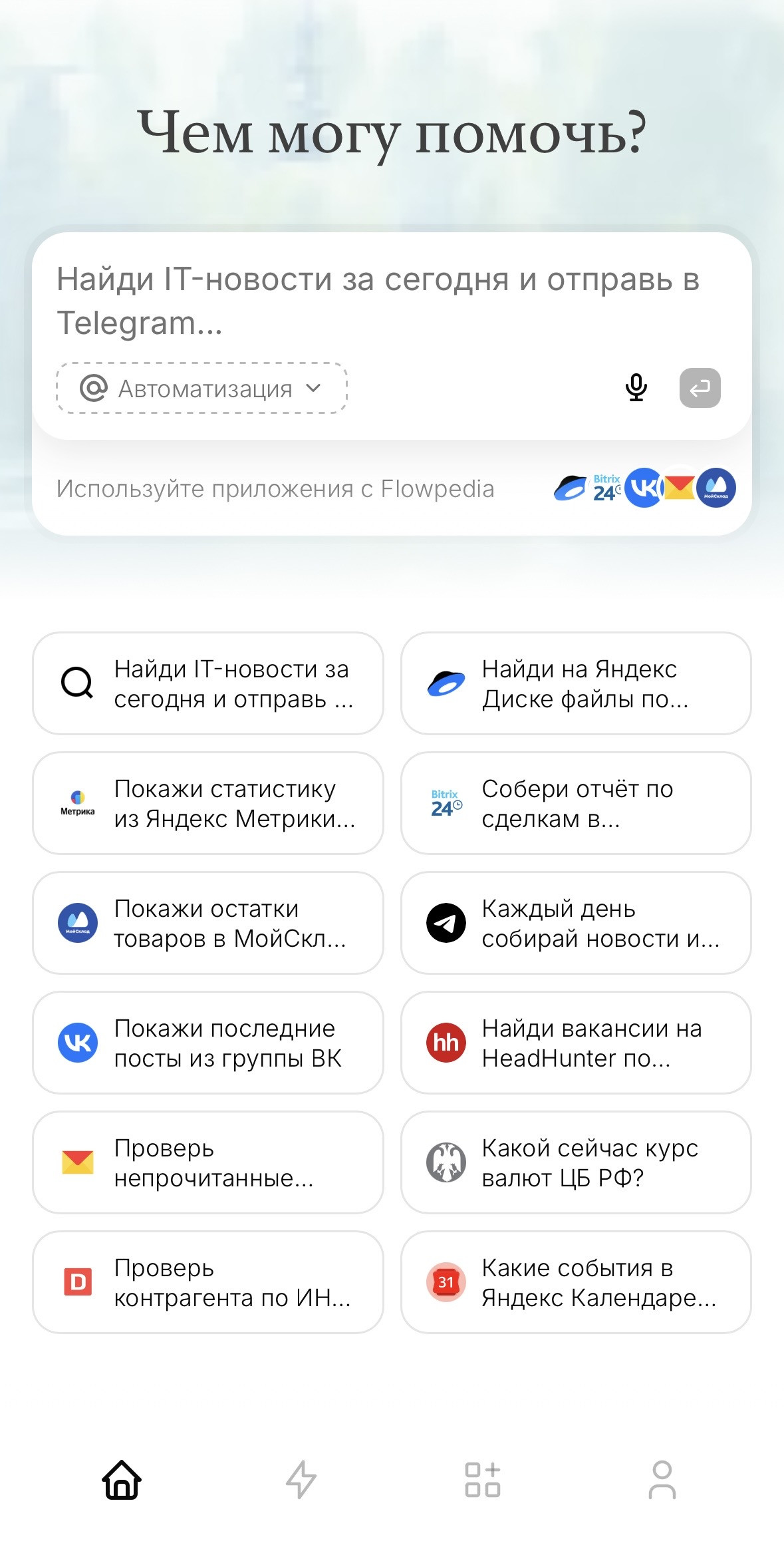Select the 'Найди IT-новости за сегодня' suggestion
This screenshot has height=1551, width=784.
point(208,683)
